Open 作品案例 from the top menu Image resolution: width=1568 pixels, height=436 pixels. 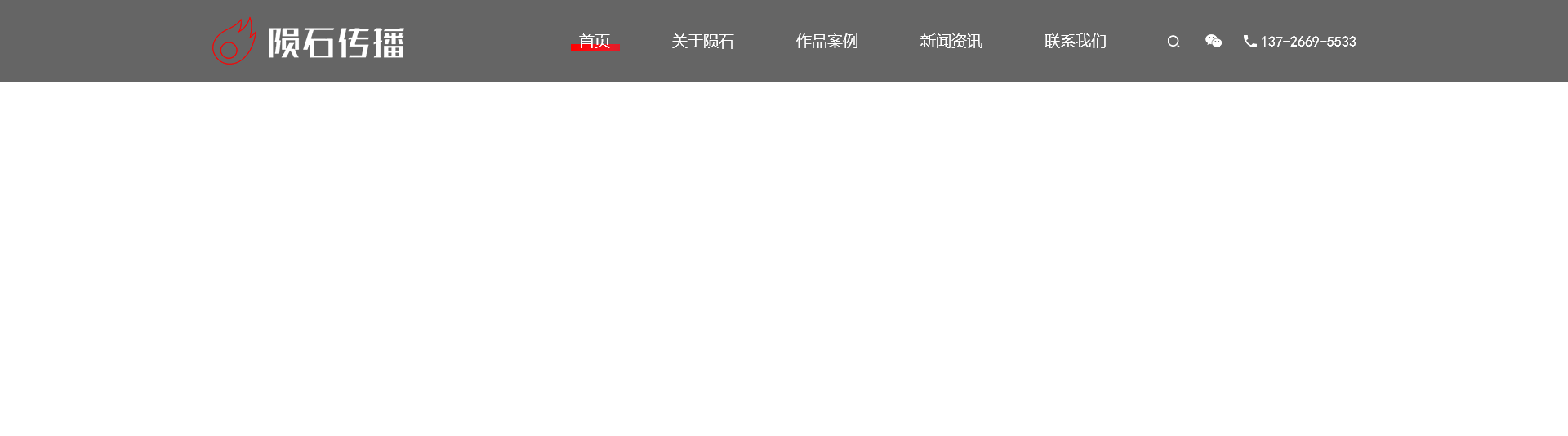[x=826, y=41]
